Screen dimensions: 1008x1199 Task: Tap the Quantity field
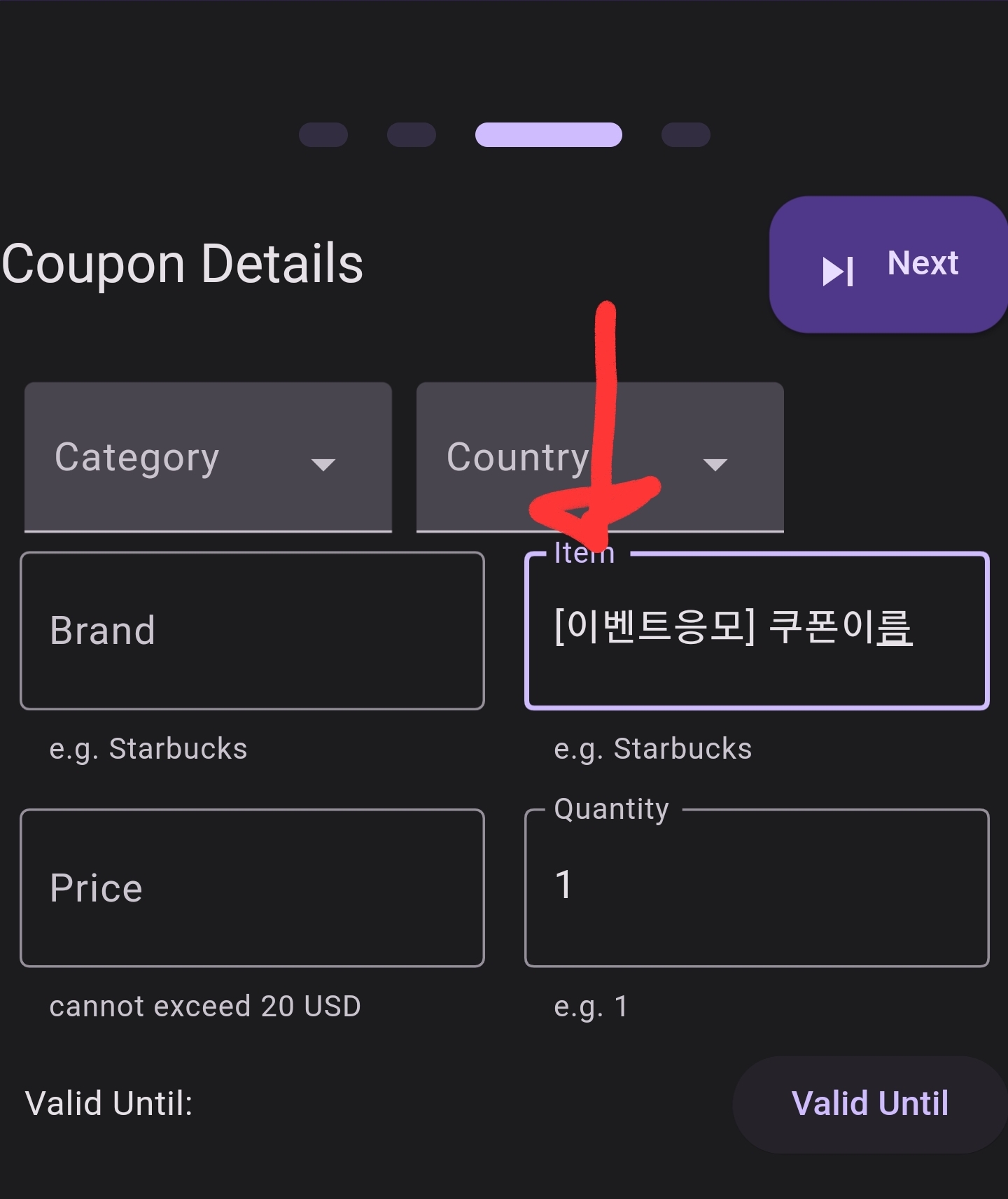756,888
